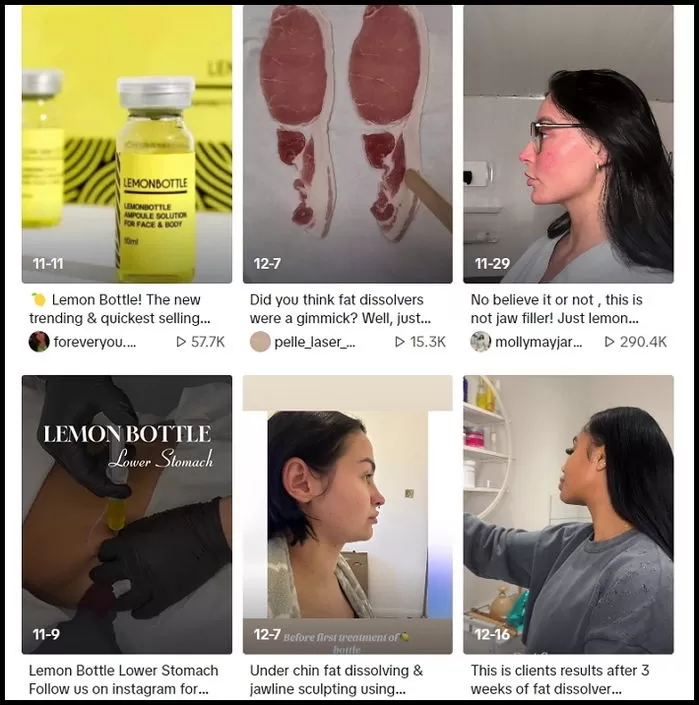Open the not jaw filler video
Viewport: 699px width, 705px height.
(x=568, y=145)
